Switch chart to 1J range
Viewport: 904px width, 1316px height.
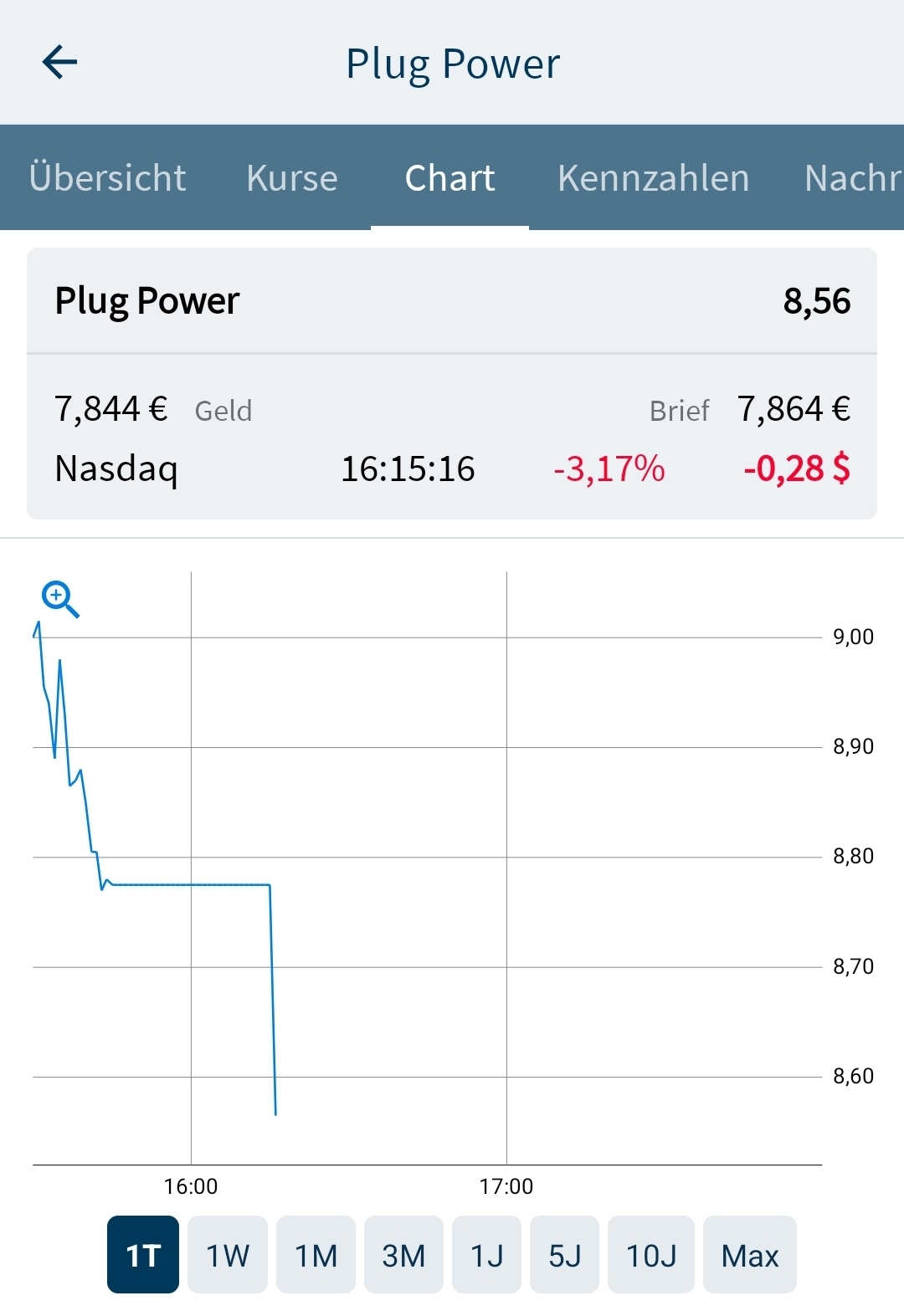(486, 1255)
